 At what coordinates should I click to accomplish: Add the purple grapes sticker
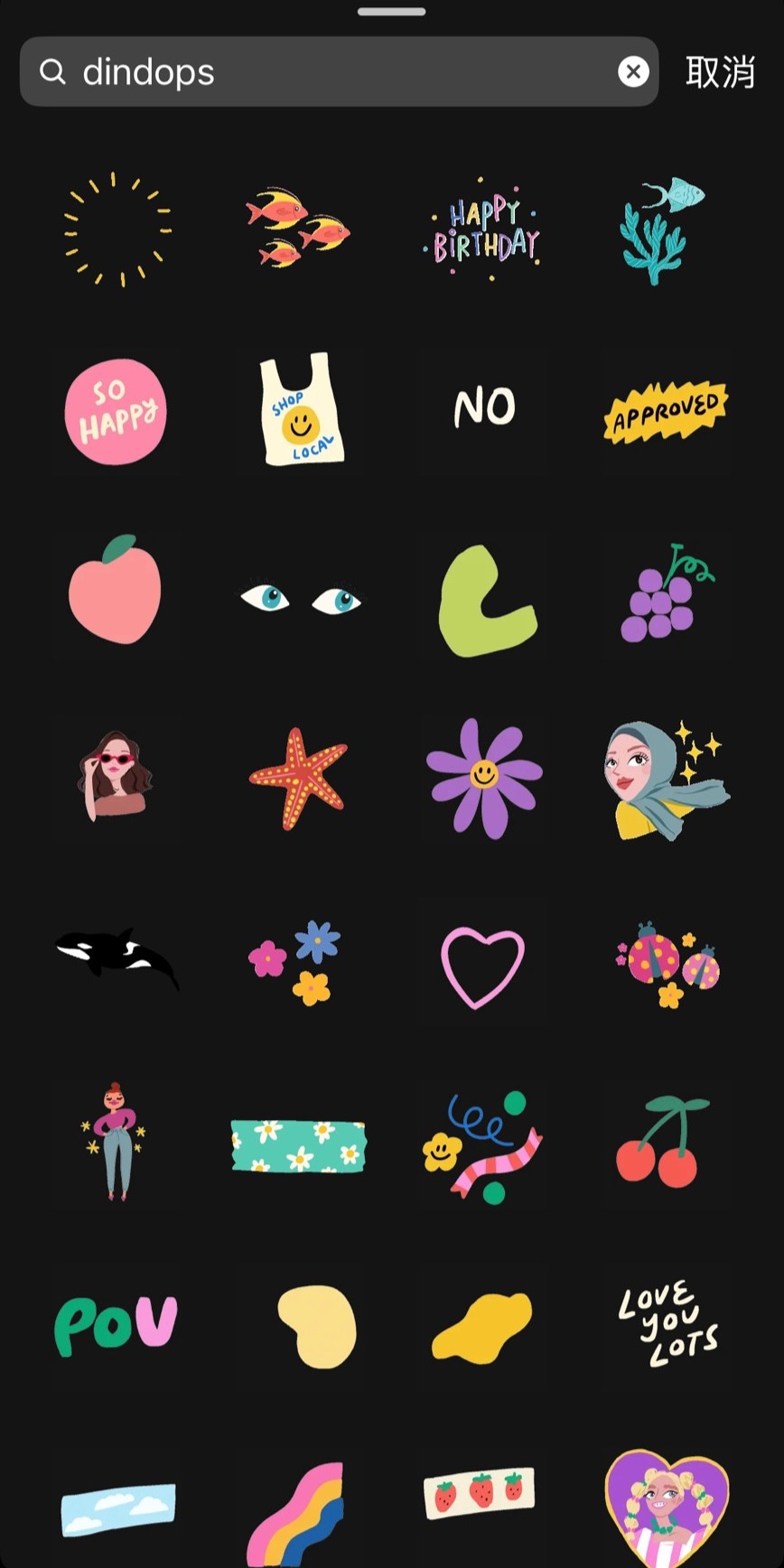[x=665, y=594]
